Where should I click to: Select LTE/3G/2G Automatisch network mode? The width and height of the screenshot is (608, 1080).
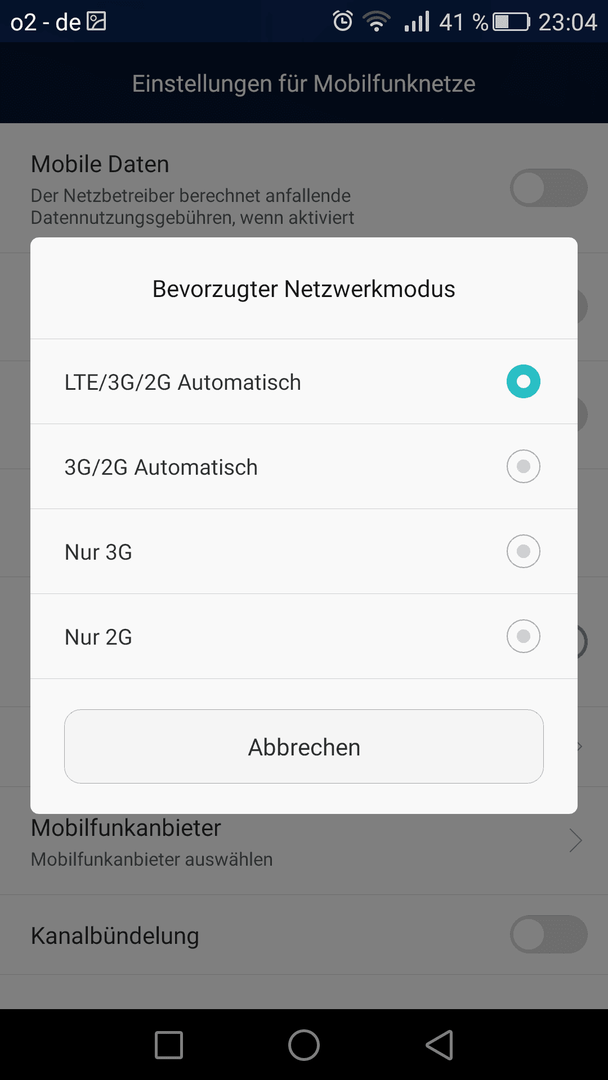point(304,382)
